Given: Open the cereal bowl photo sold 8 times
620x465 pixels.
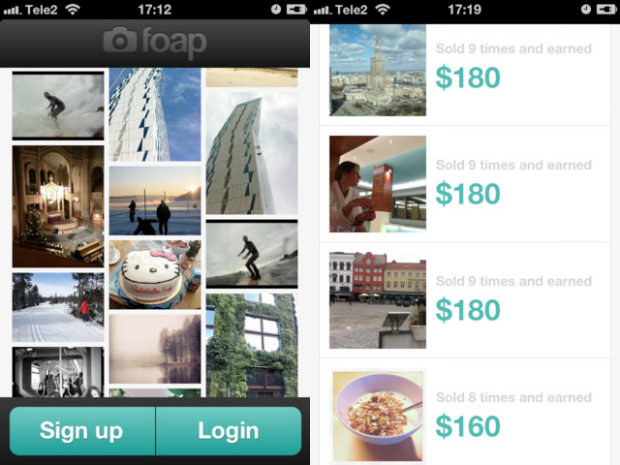Looking at the screenshot, I should [x=378, y=412].
